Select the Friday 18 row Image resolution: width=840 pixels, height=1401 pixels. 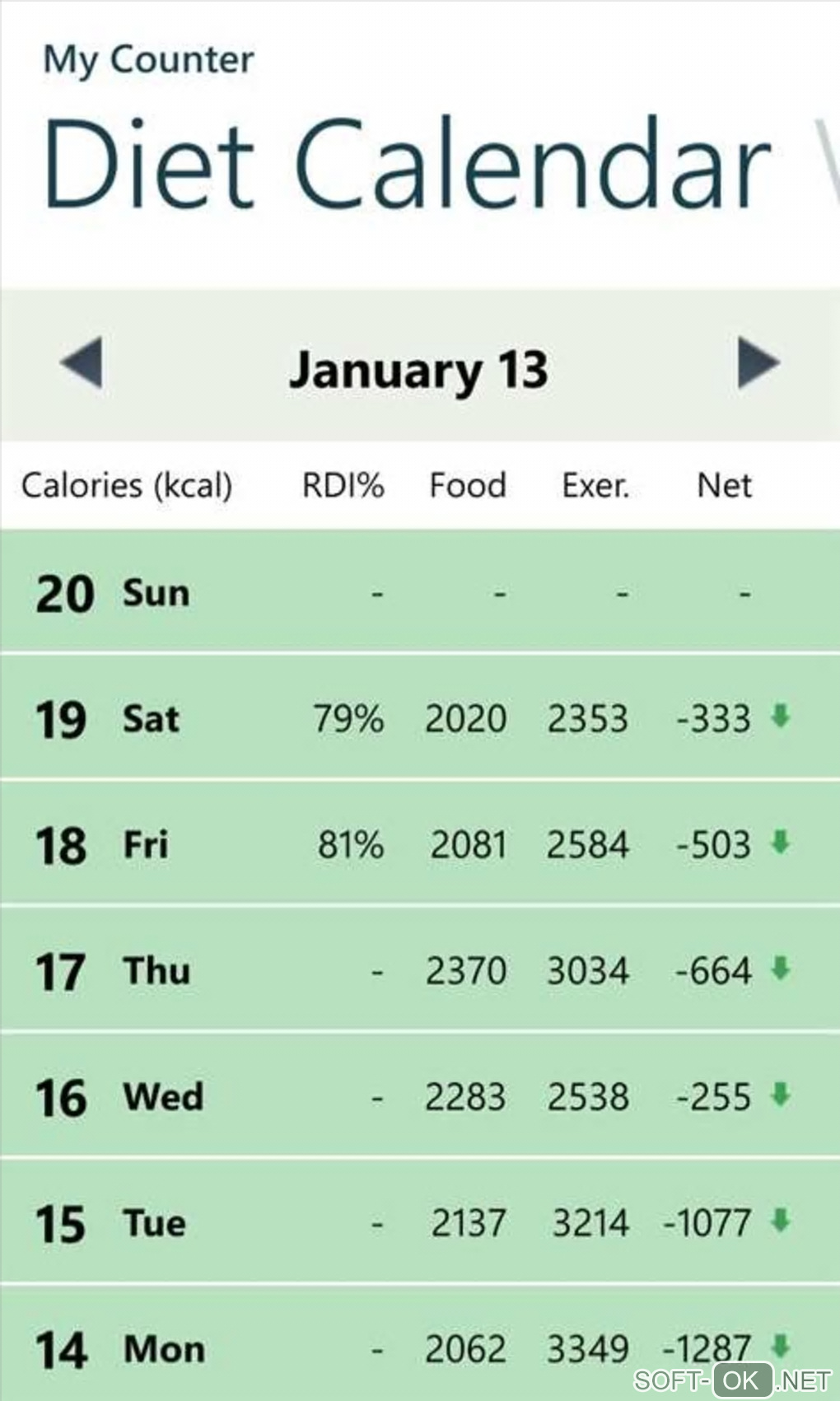420,843
